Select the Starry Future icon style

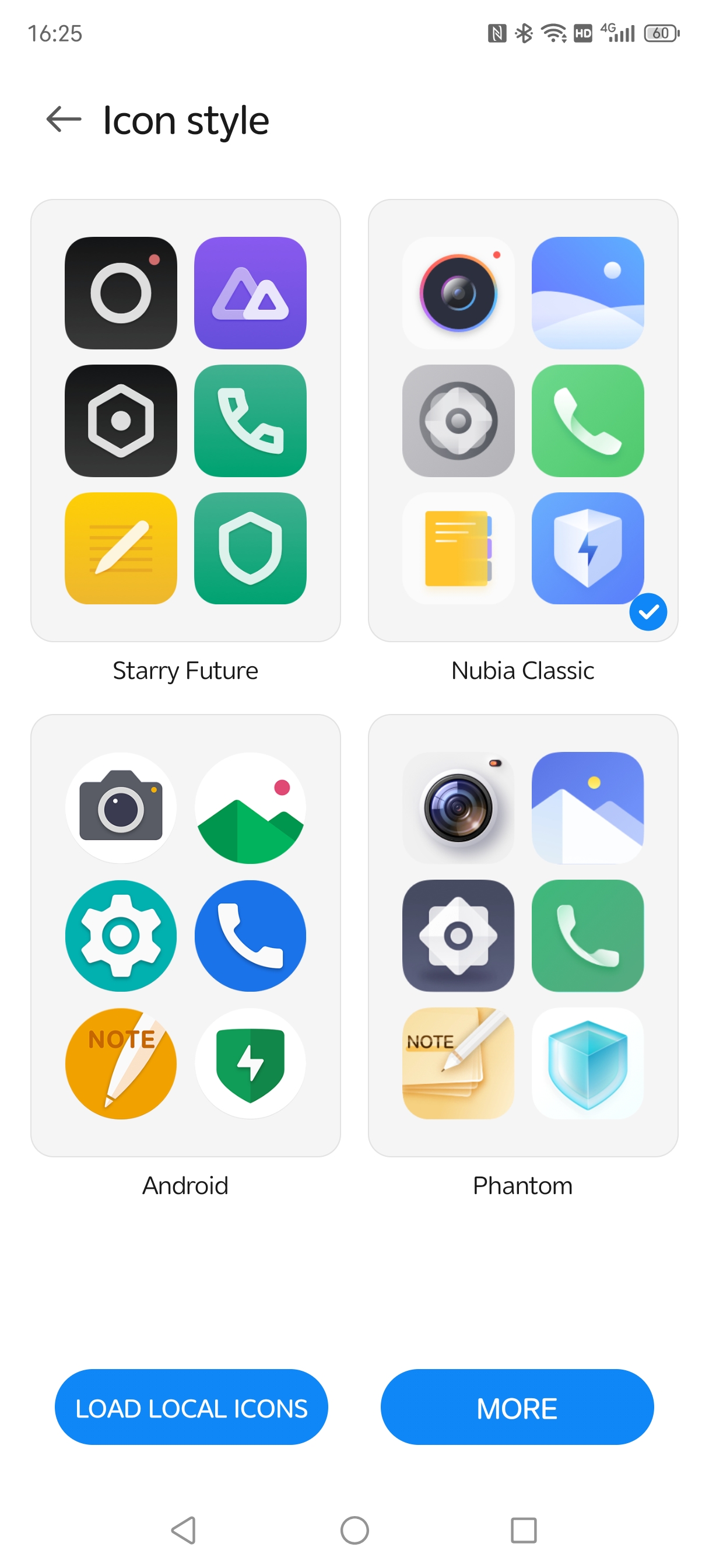pyautogui.click(x=185, y=420)
